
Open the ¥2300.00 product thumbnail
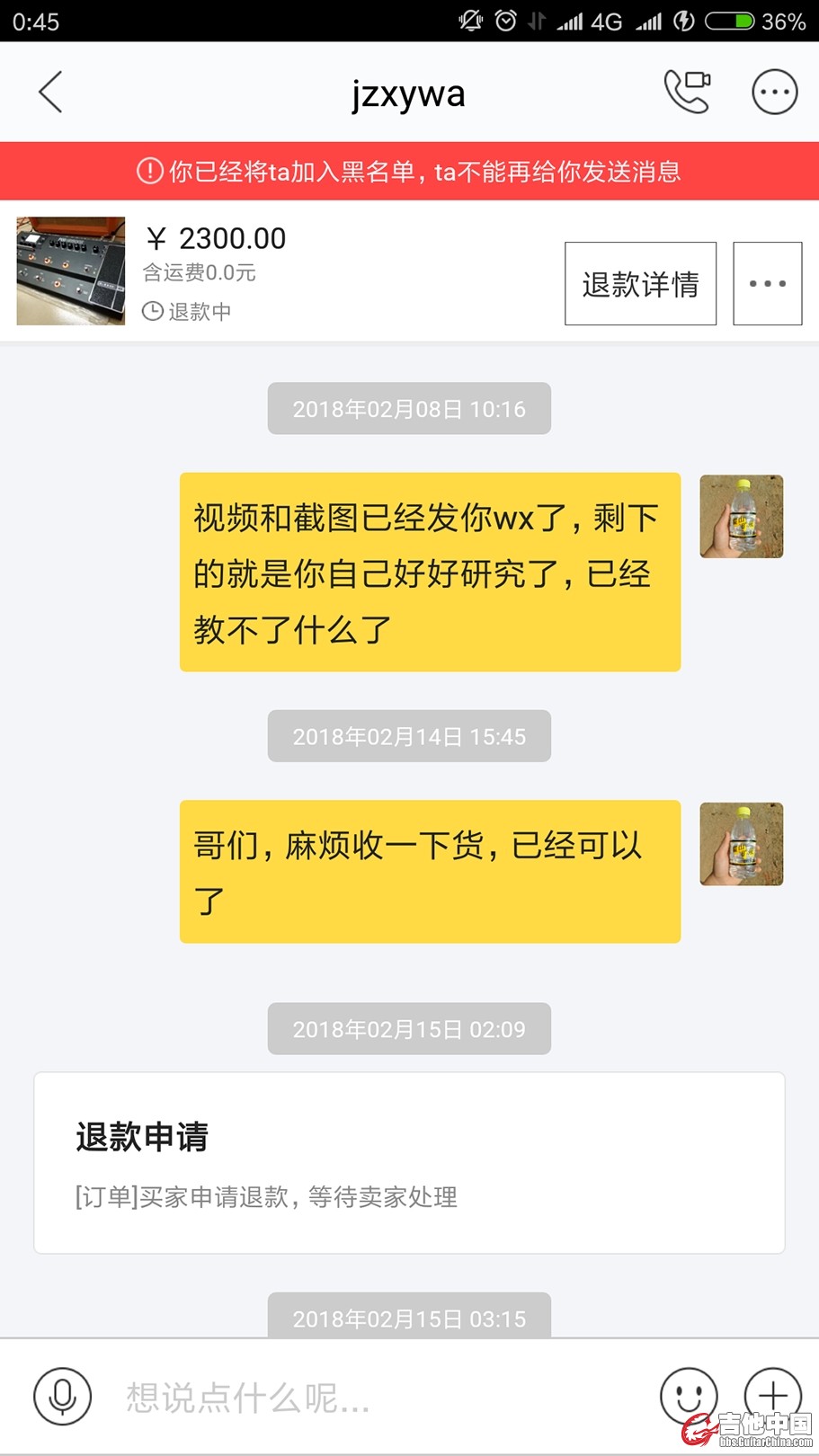coord(71,271)
